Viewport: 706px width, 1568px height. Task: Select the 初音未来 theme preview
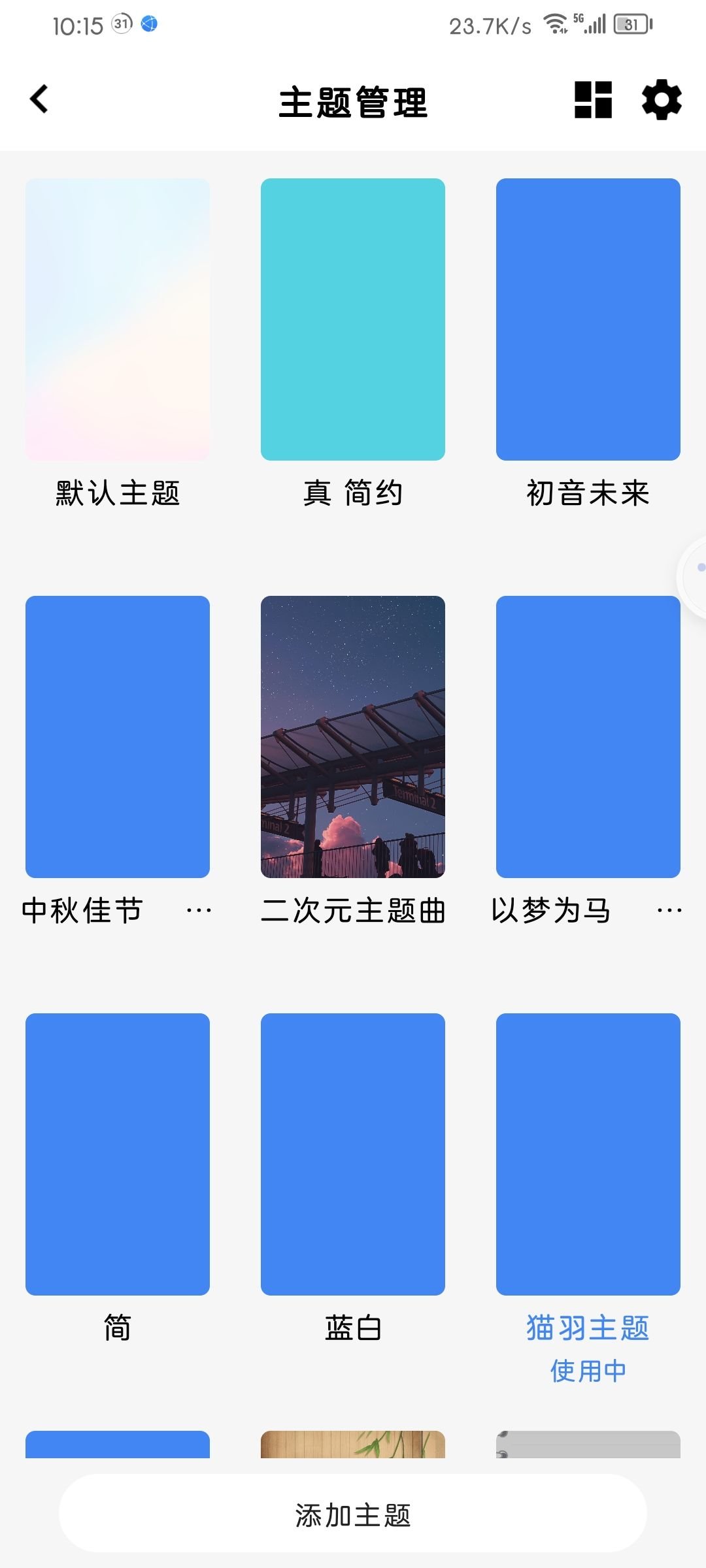588,320
